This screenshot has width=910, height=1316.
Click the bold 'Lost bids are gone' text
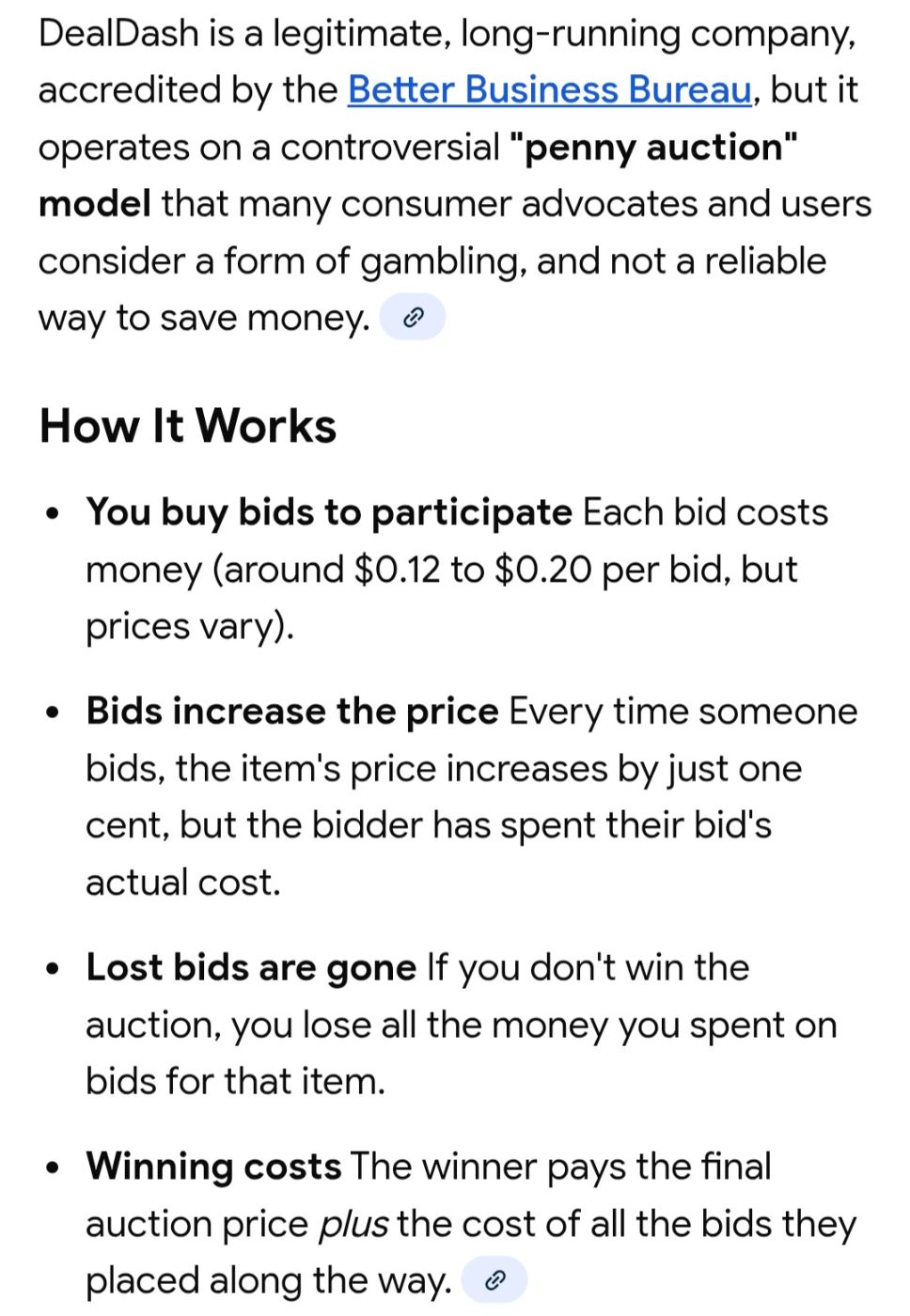click(249, 967)
